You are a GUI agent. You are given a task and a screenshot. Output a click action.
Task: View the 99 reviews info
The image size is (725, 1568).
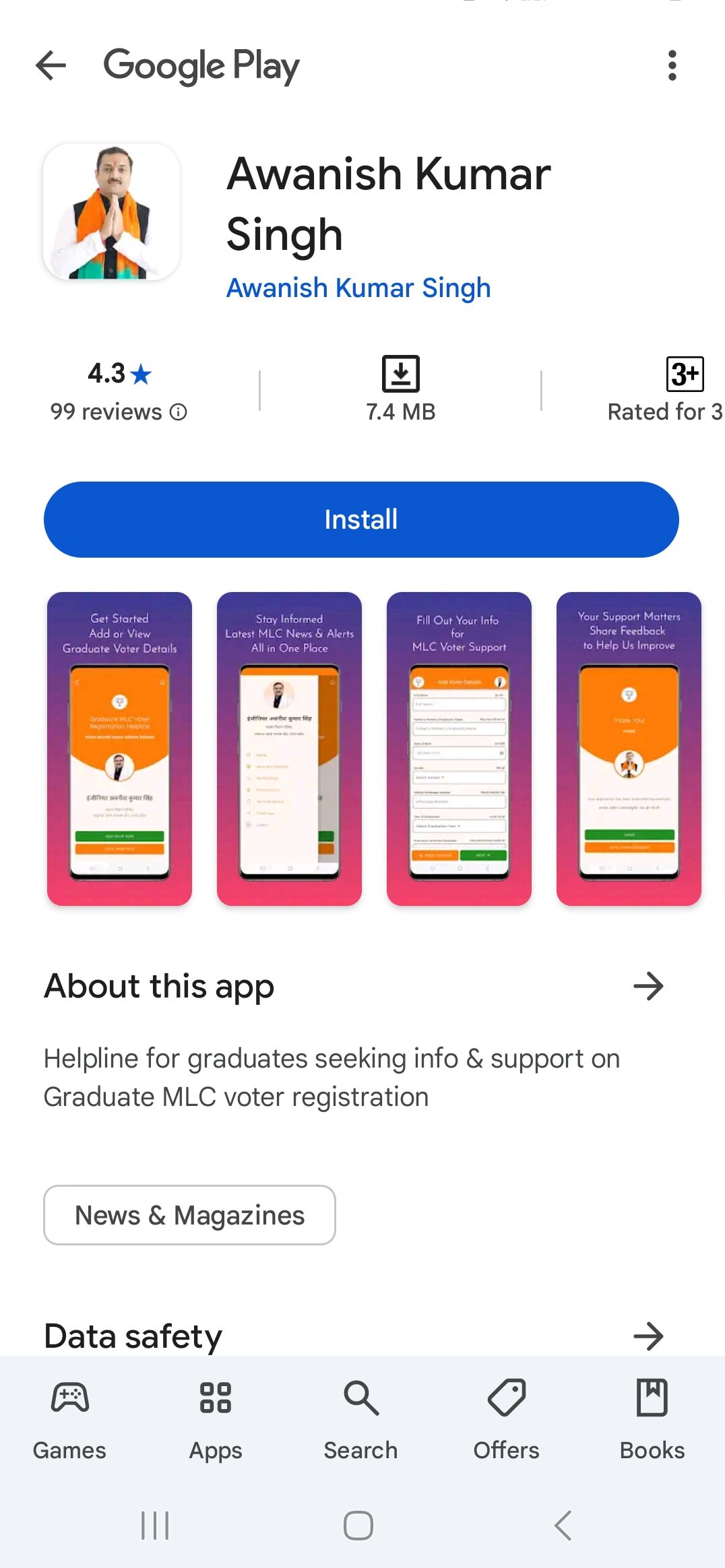(x=119, y=412)
